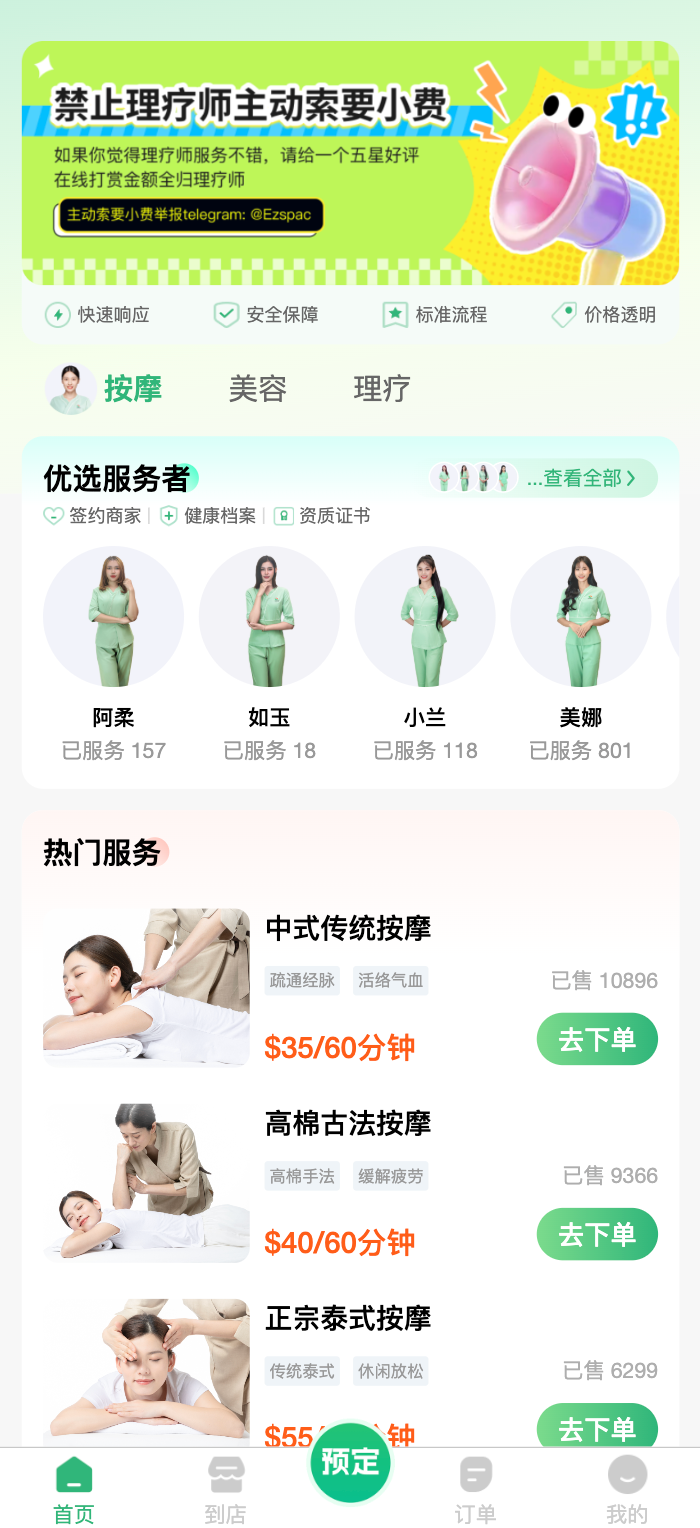The image size is (700, 1528).
Task: Order 高棉古法按摩 with 去下单
Action: pos(597,1234)
